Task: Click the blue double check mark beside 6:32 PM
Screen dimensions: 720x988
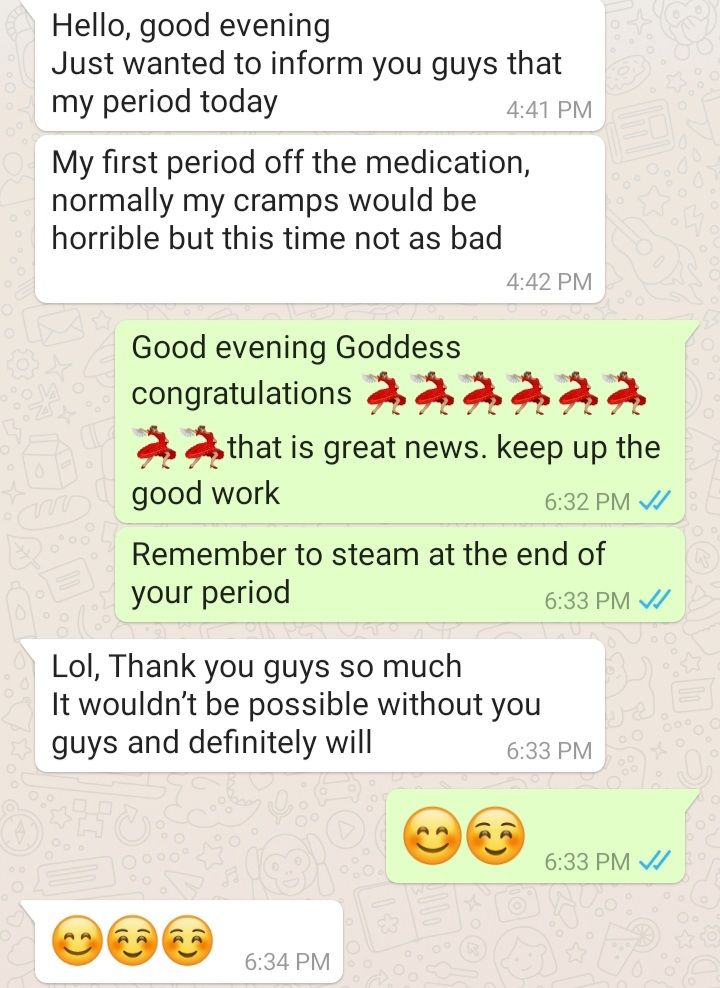Action: pos(655,498)
